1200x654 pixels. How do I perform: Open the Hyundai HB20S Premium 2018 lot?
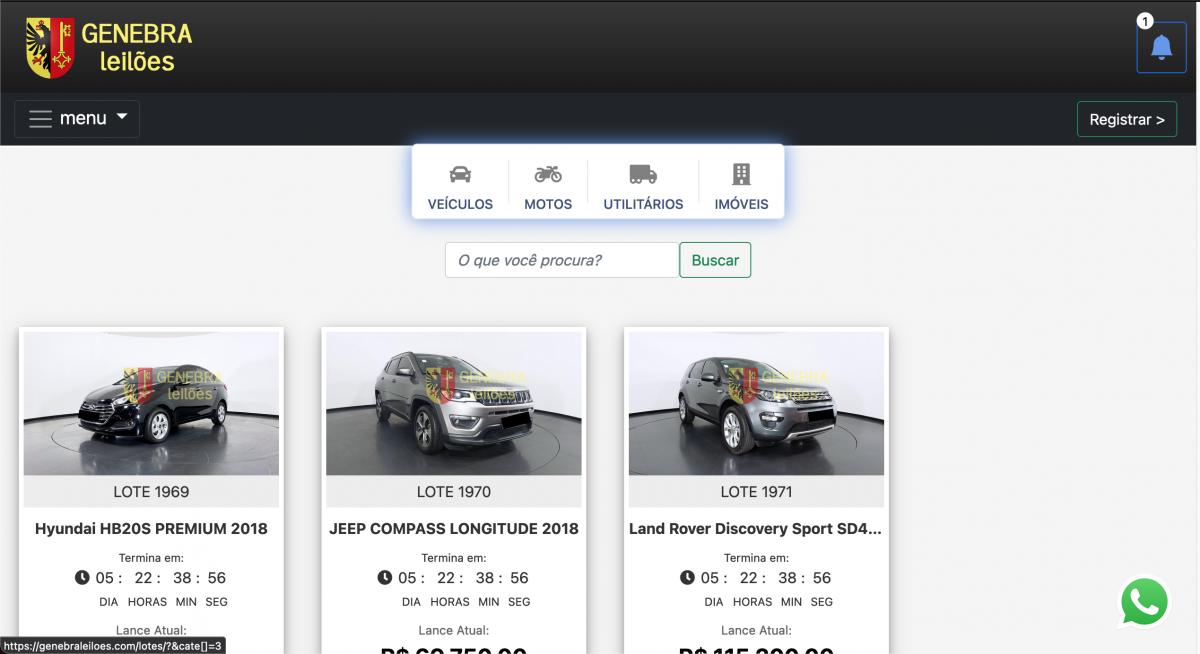coord(151,528)
